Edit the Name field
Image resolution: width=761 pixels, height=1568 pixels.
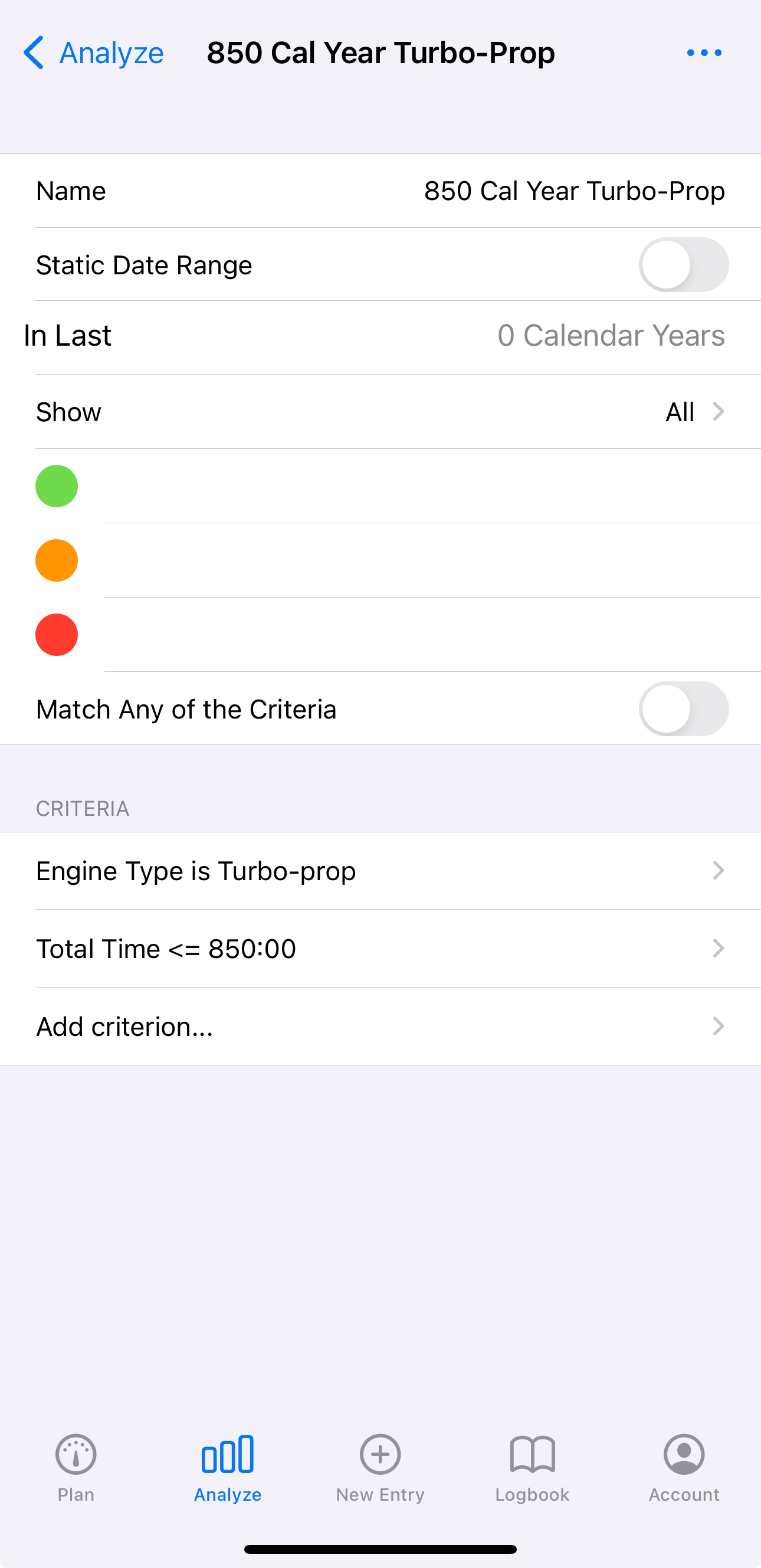pyautogui.click(x=380, y=191)
